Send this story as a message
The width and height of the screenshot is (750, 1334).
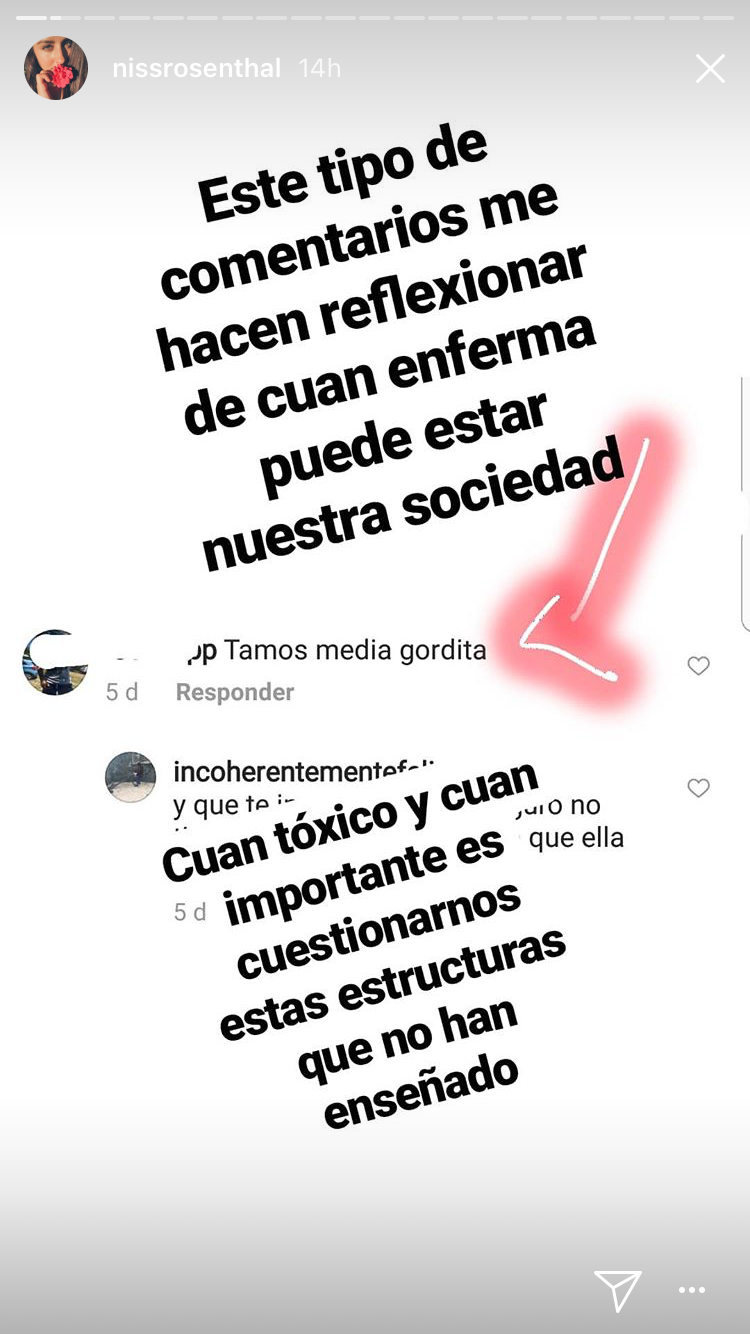click(x=617, y=1290)
